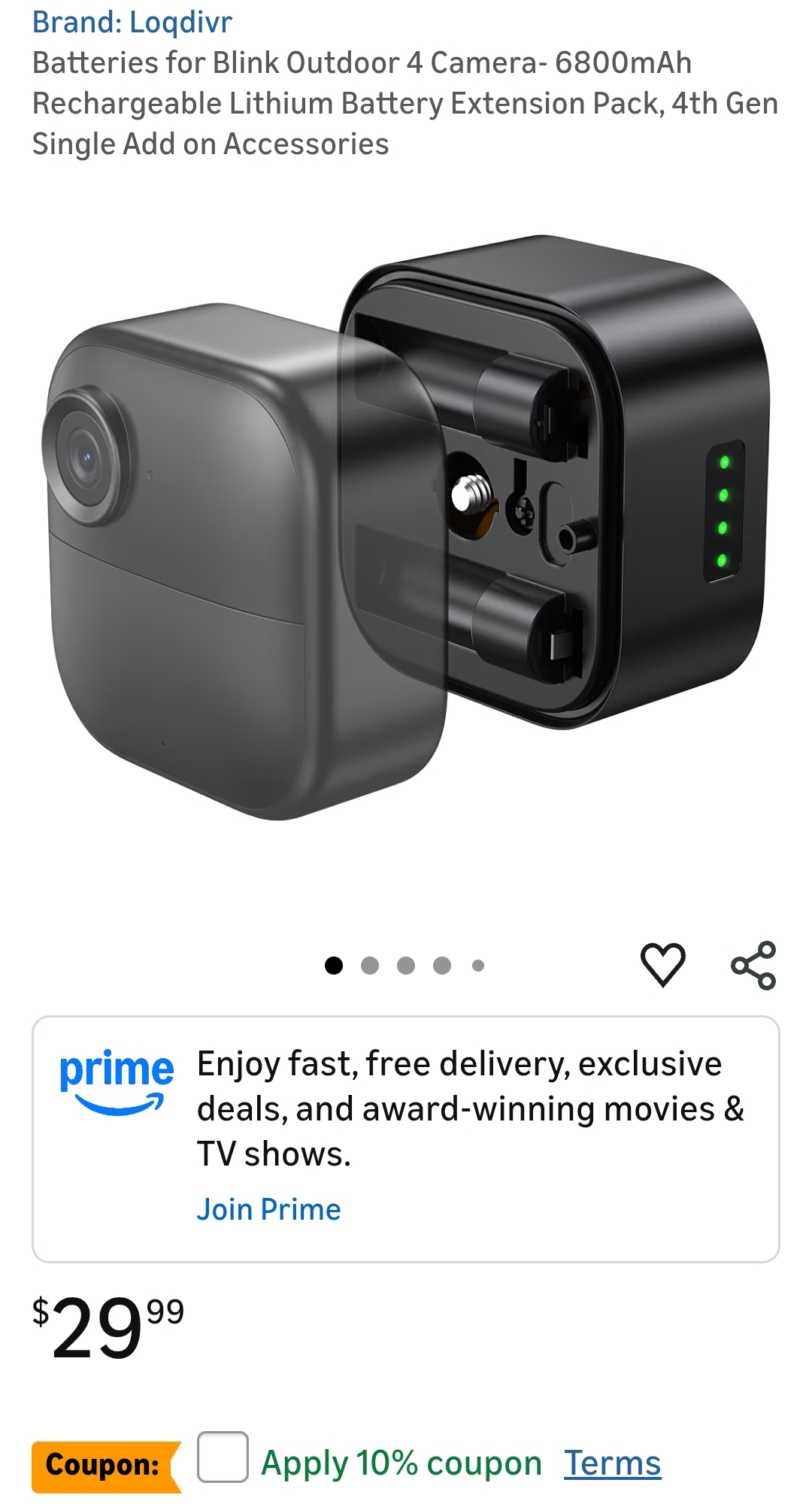Expand the next product image via carousel

368,964
